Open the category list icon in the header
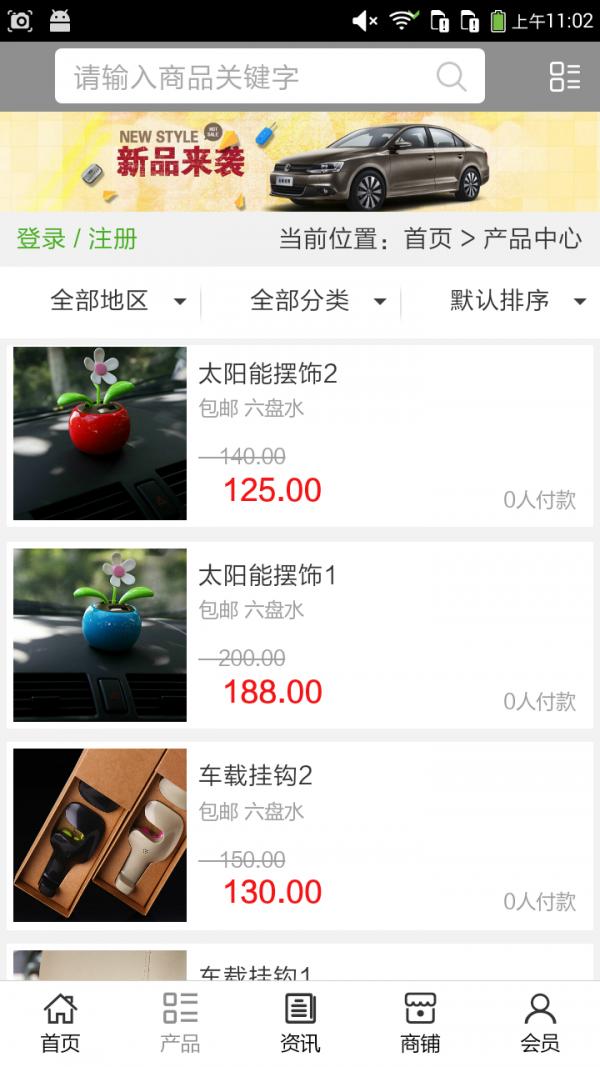600x1067 pixels. coord(564,77)
